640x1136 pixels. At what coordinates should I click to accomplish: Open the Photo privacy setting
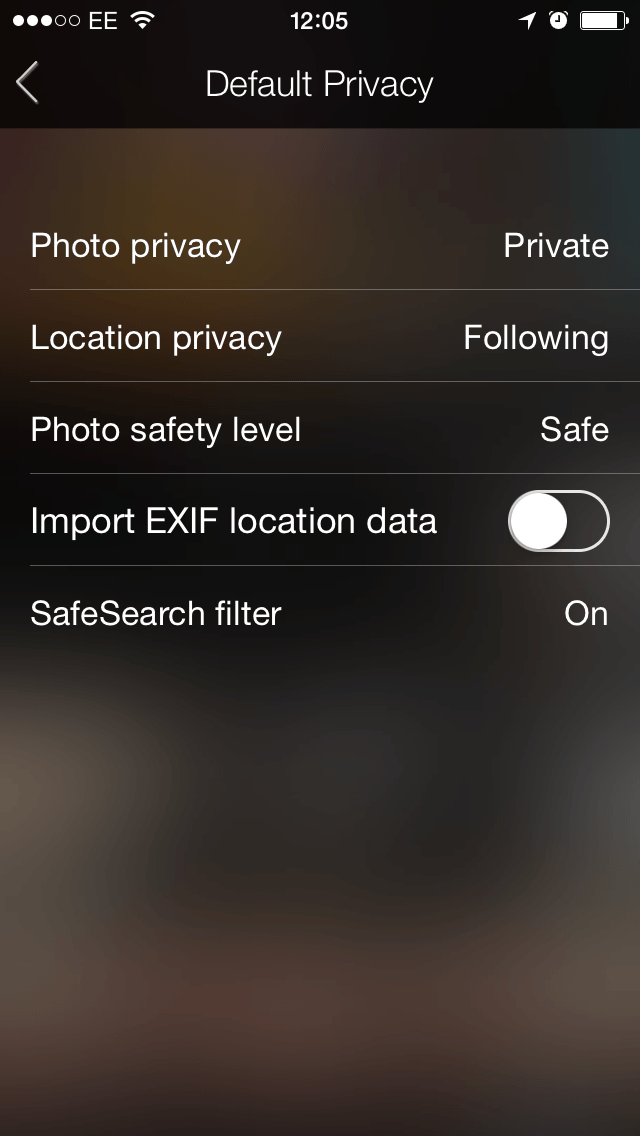320,244
